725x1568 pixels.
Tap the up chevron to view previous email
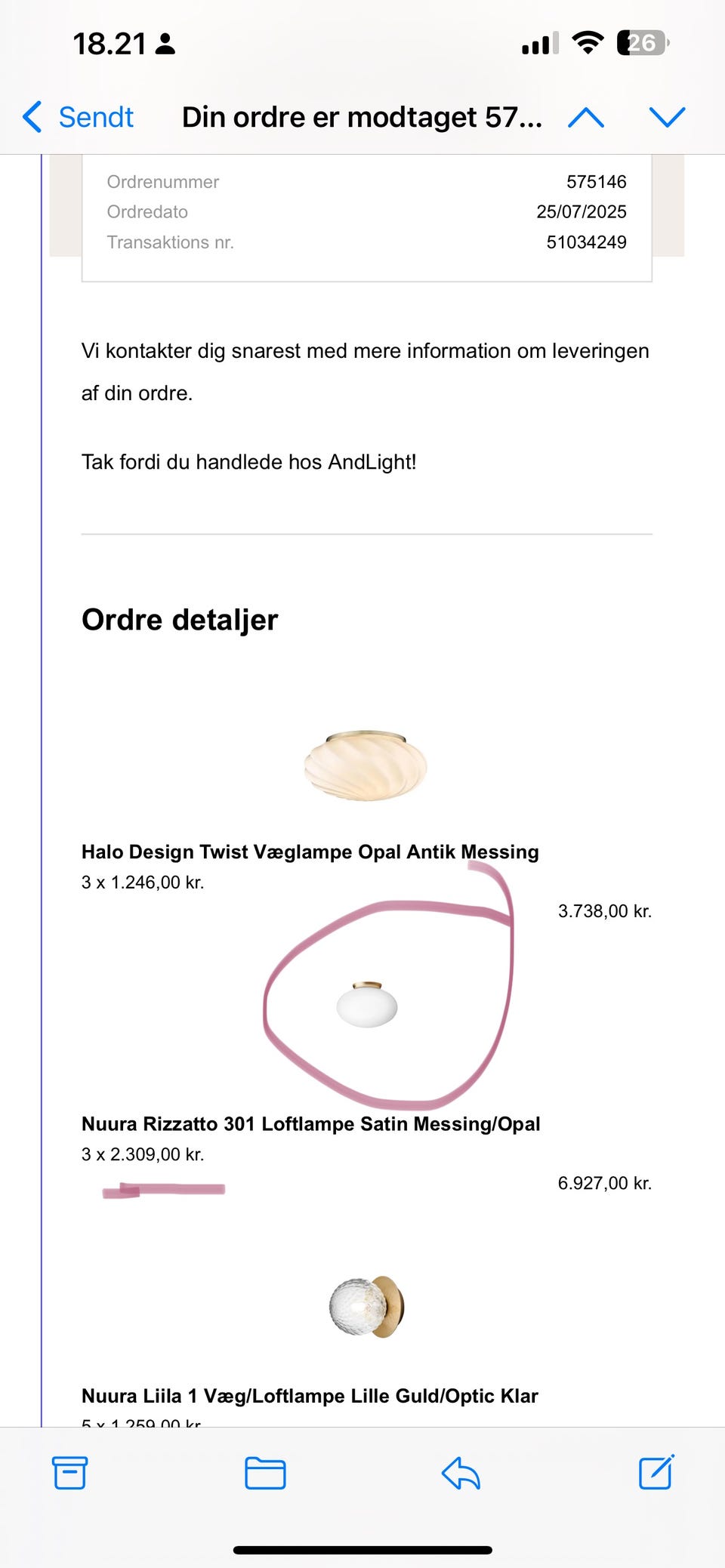(588, 117)
